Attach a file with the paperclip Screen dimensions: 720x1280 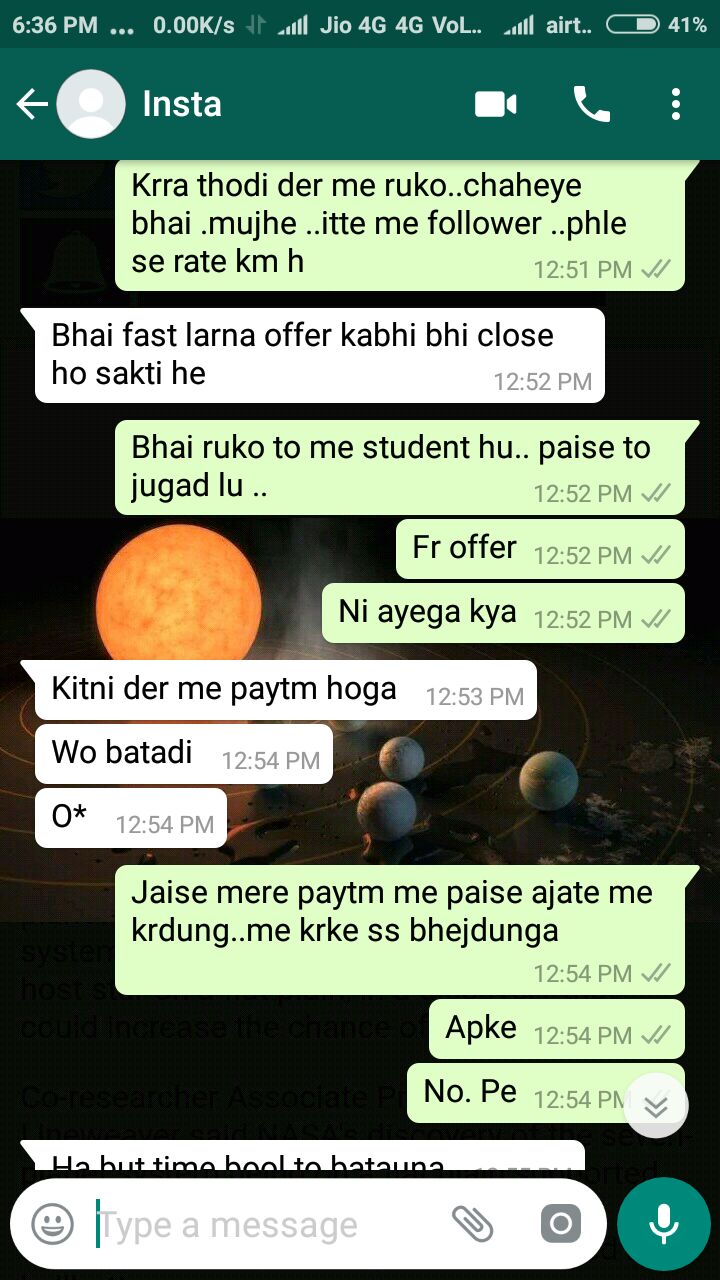[x=473, y=1224]
